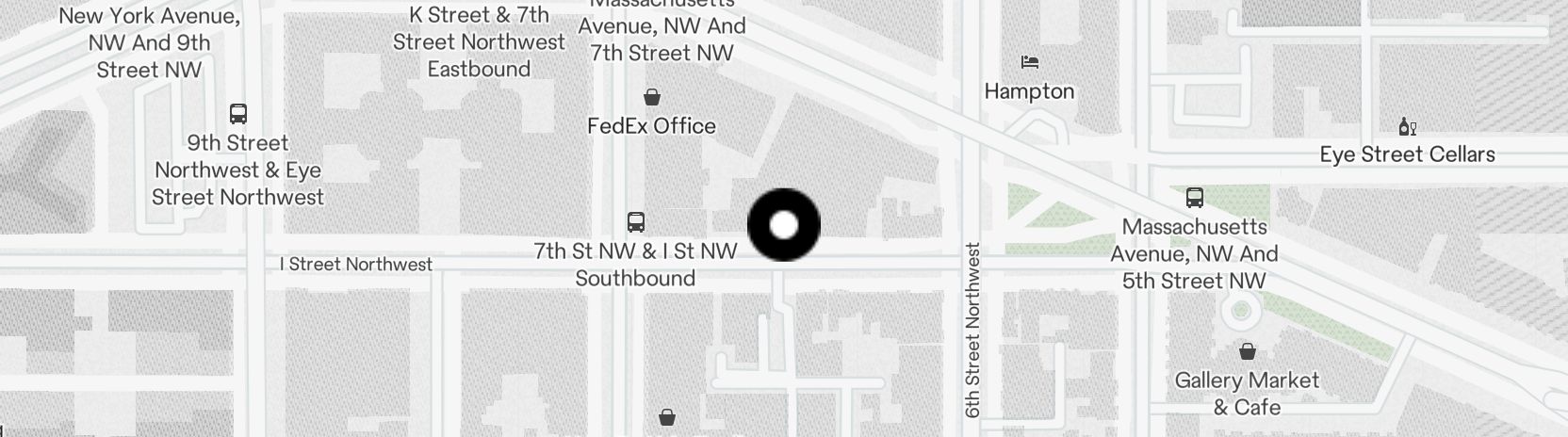Tap the black location pin marker
The image size is (1568, 437).
pos(783,225)
